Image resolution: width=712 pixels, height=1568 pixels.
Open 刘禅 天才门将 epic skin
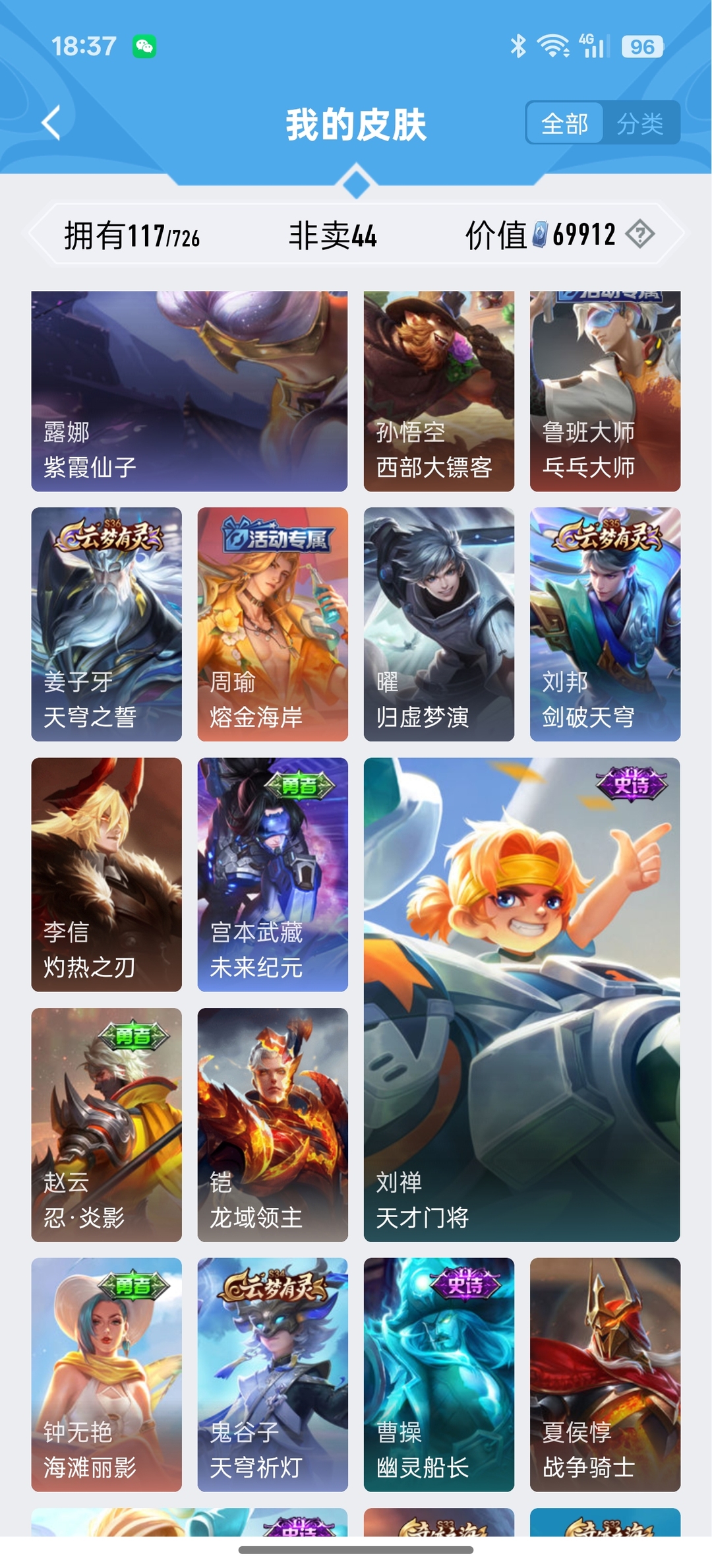click(521, 999)
